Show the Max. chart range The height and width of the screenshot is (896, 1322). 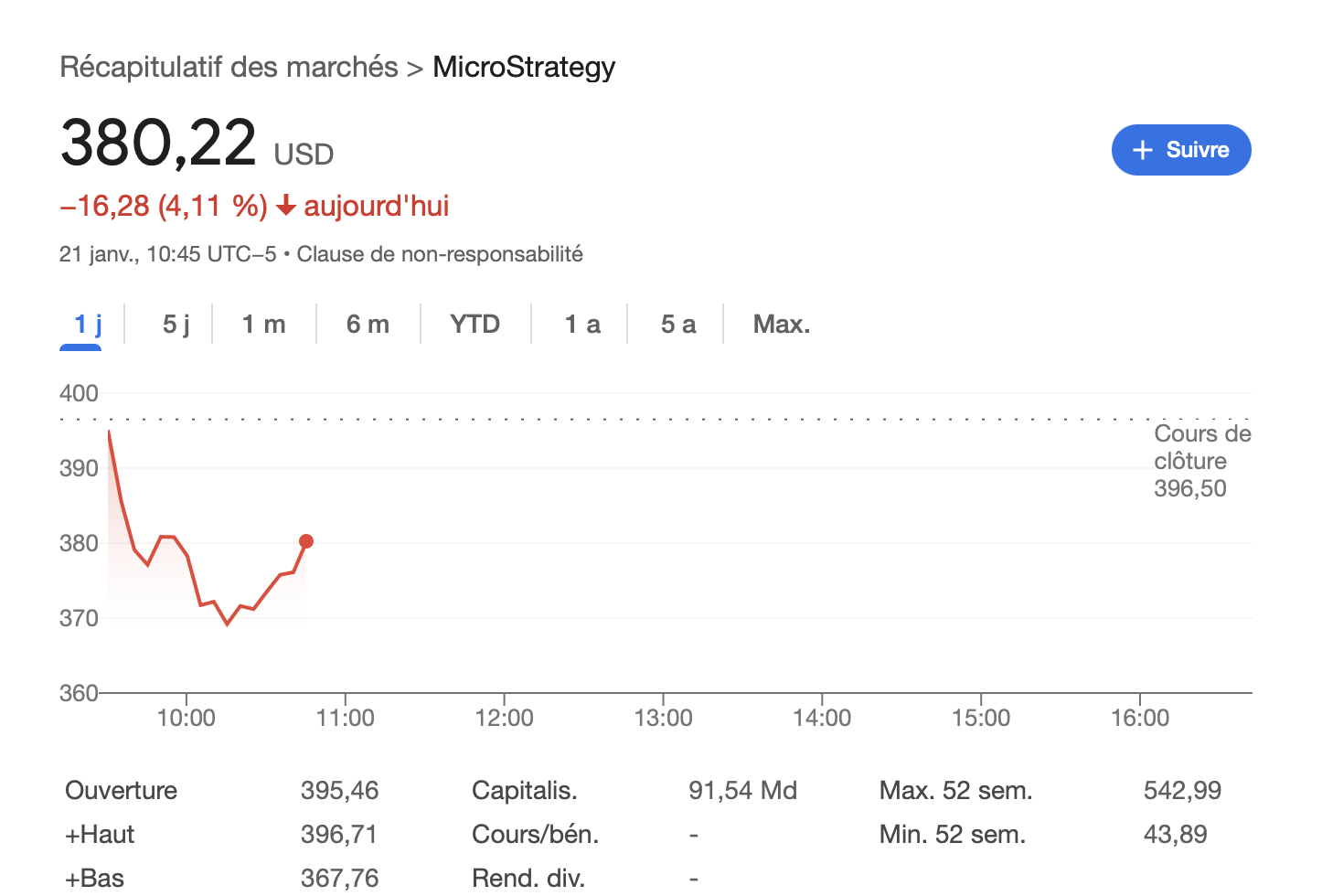[781, 325]
